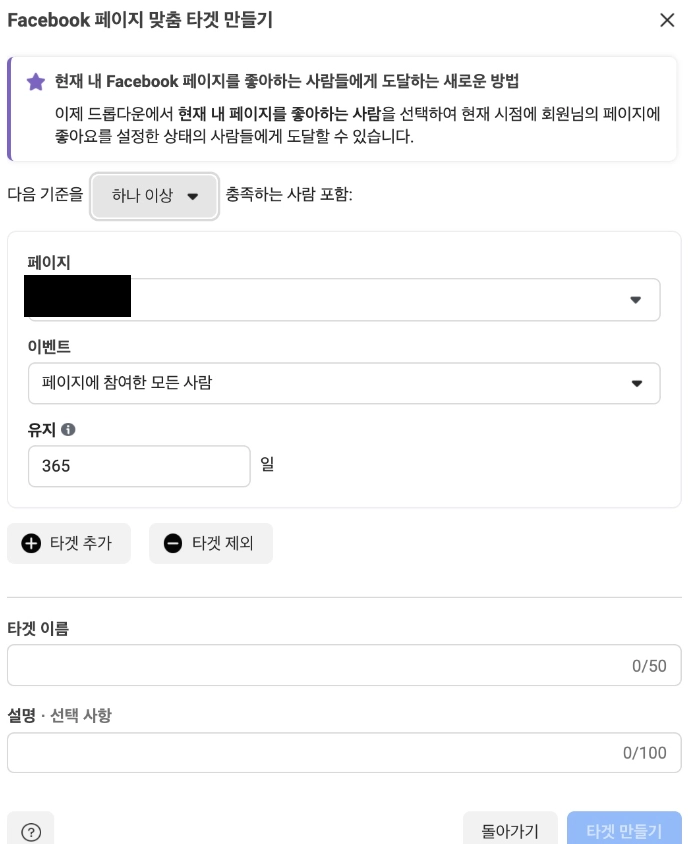The width and height of the screenshot is (692, 844).
Task: Tap the 유지 days field showing 365
Action: pyautogui.click(x=139, y=466)
